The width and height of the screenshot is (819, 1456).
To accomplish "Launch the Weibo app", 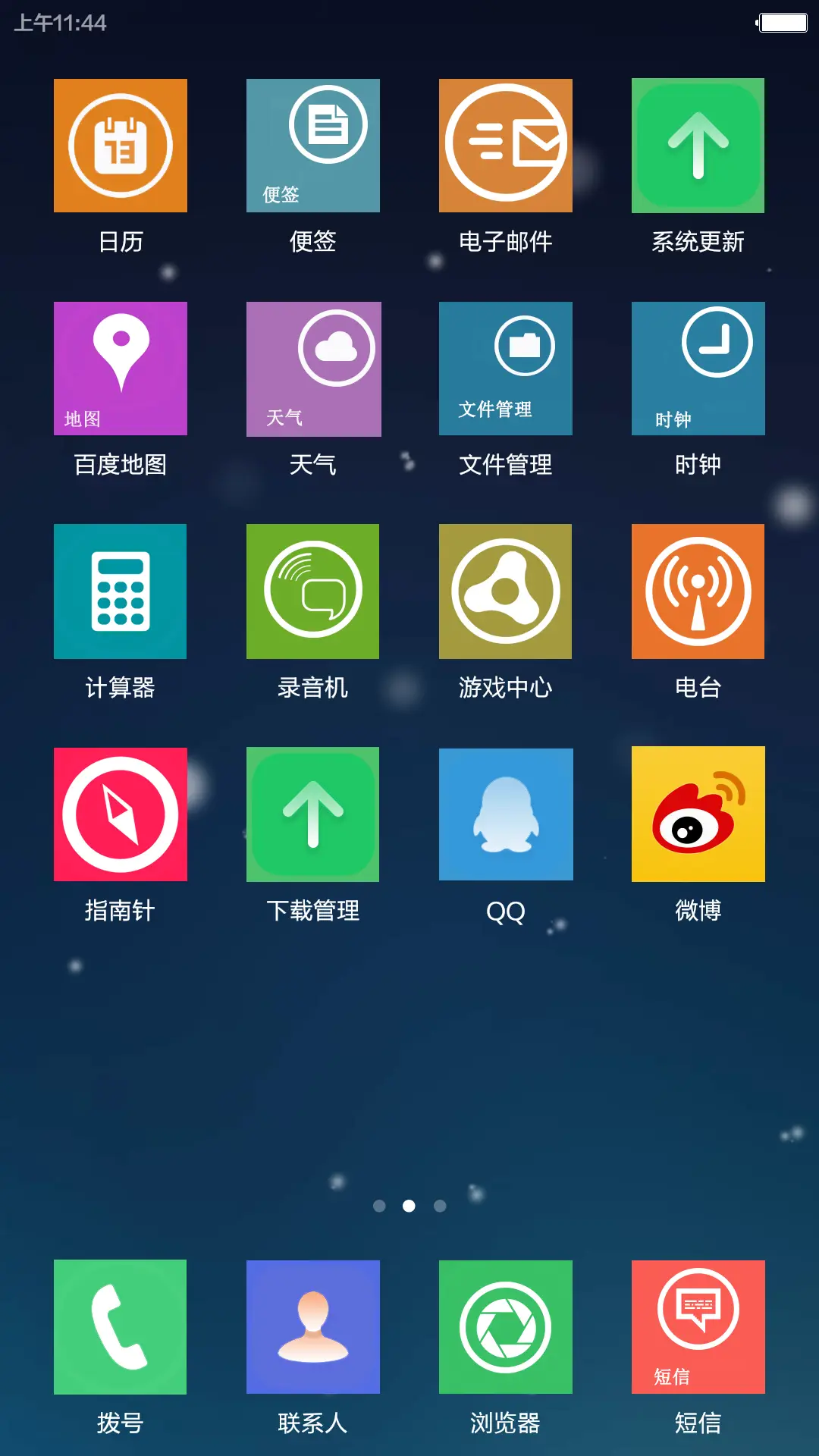I will tap(697, 814).
